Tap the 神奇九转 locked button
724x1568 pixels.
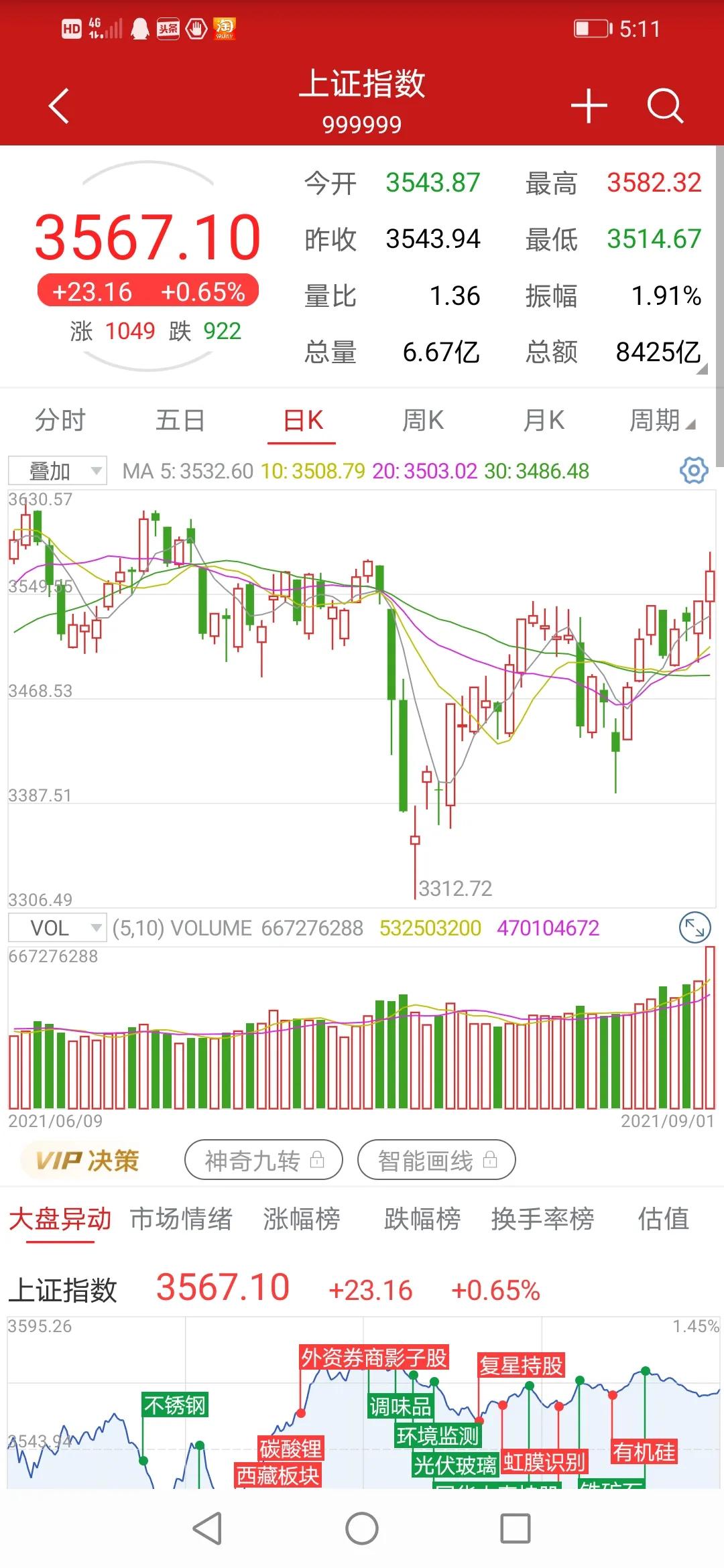pyautogui.click(x=263, y=1160)
